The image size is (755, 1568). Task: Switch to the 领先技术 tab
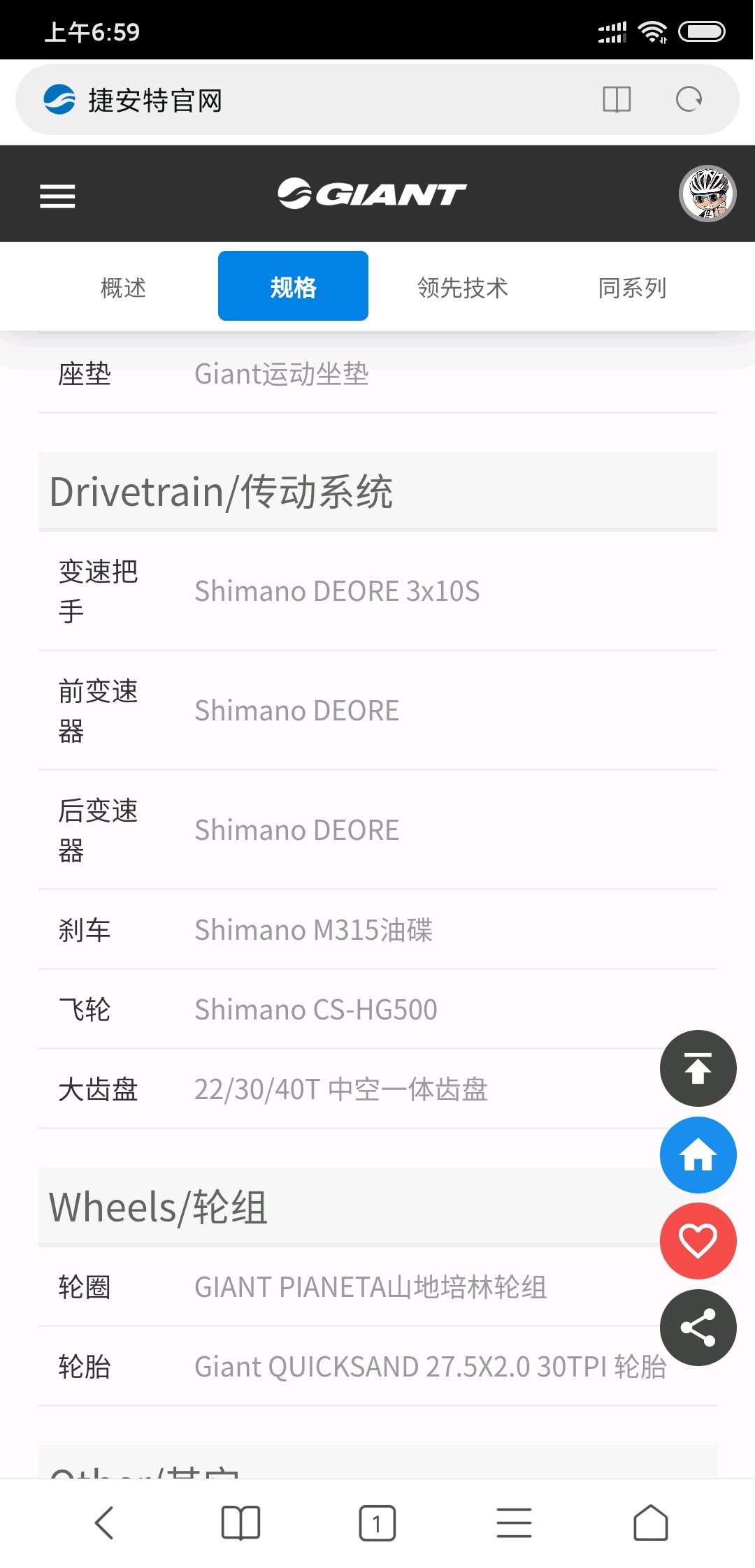462,287
